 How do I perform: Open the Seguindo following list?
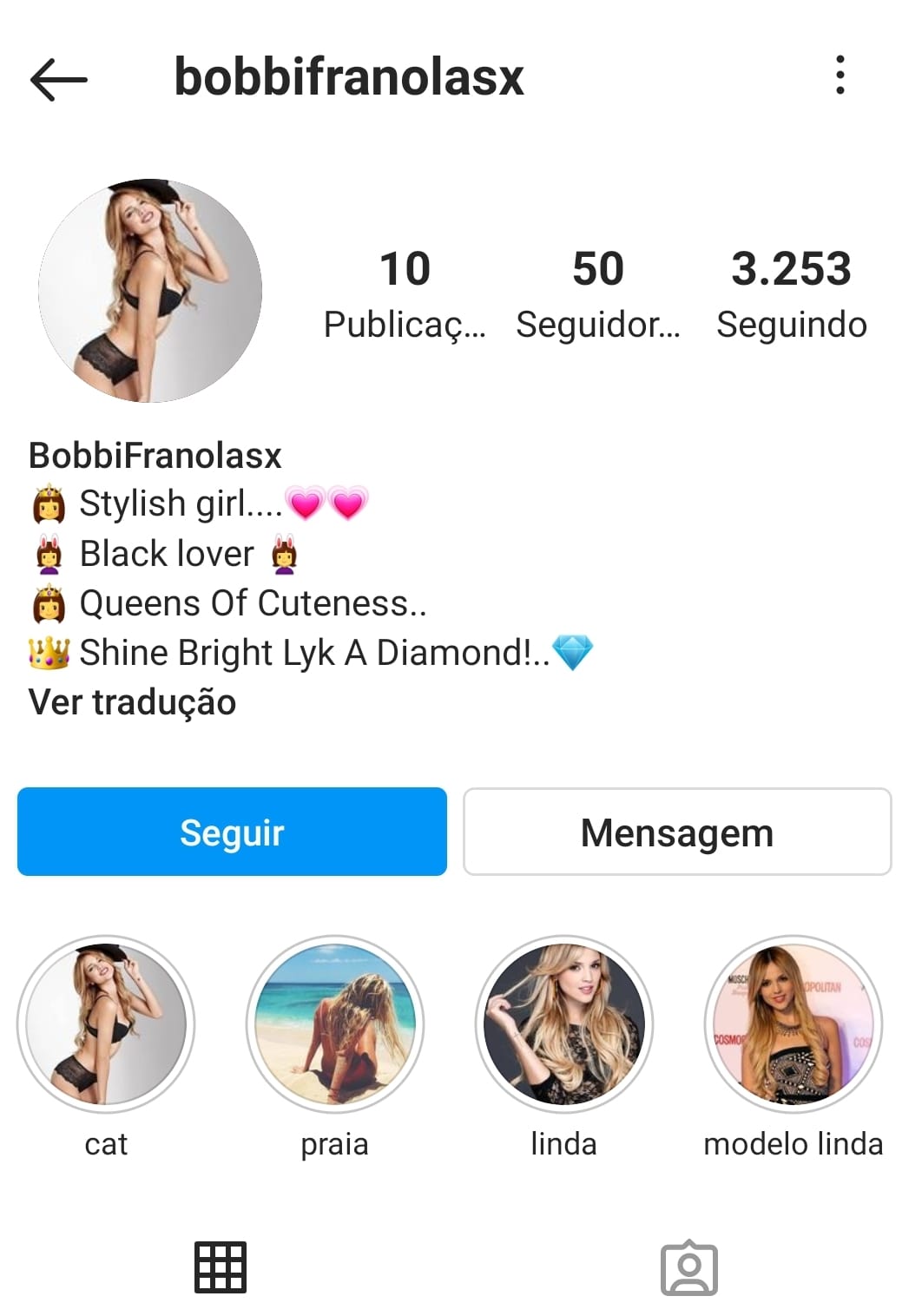pyautogui.click(x=791, y=293)
